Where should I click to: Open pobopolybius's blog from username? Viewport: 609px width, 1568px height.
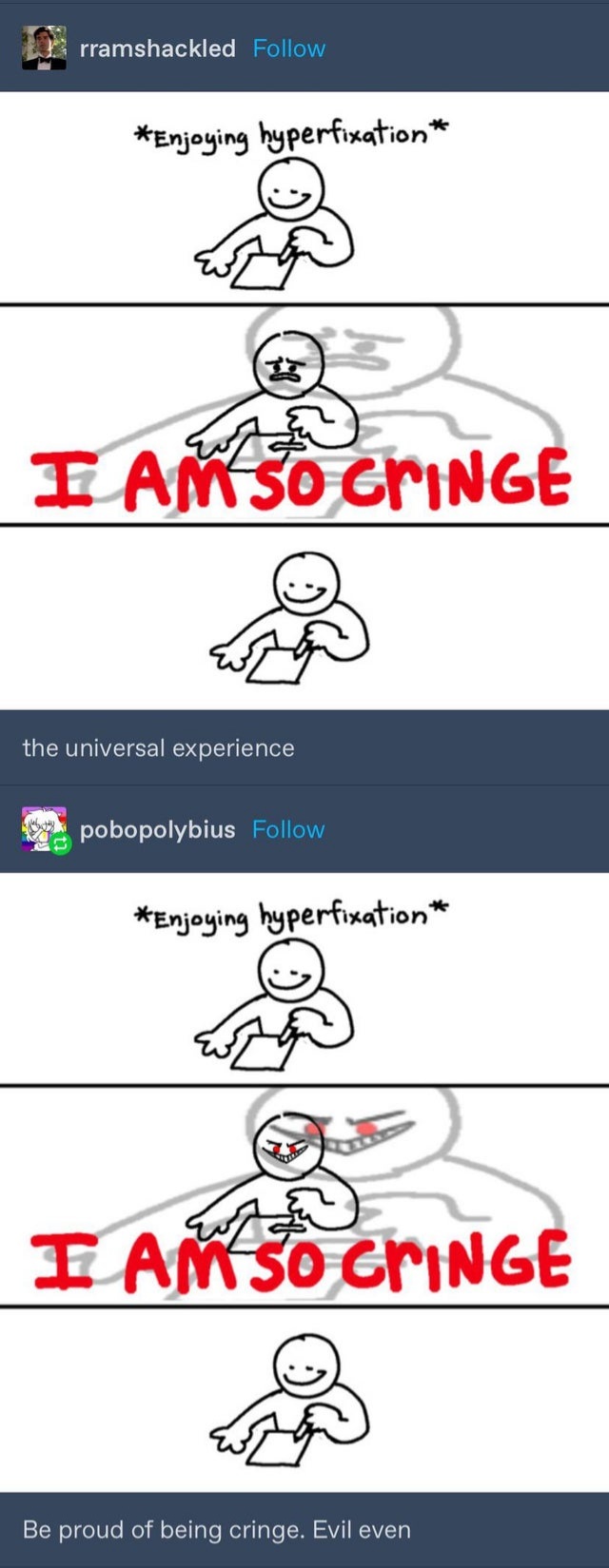157,829
